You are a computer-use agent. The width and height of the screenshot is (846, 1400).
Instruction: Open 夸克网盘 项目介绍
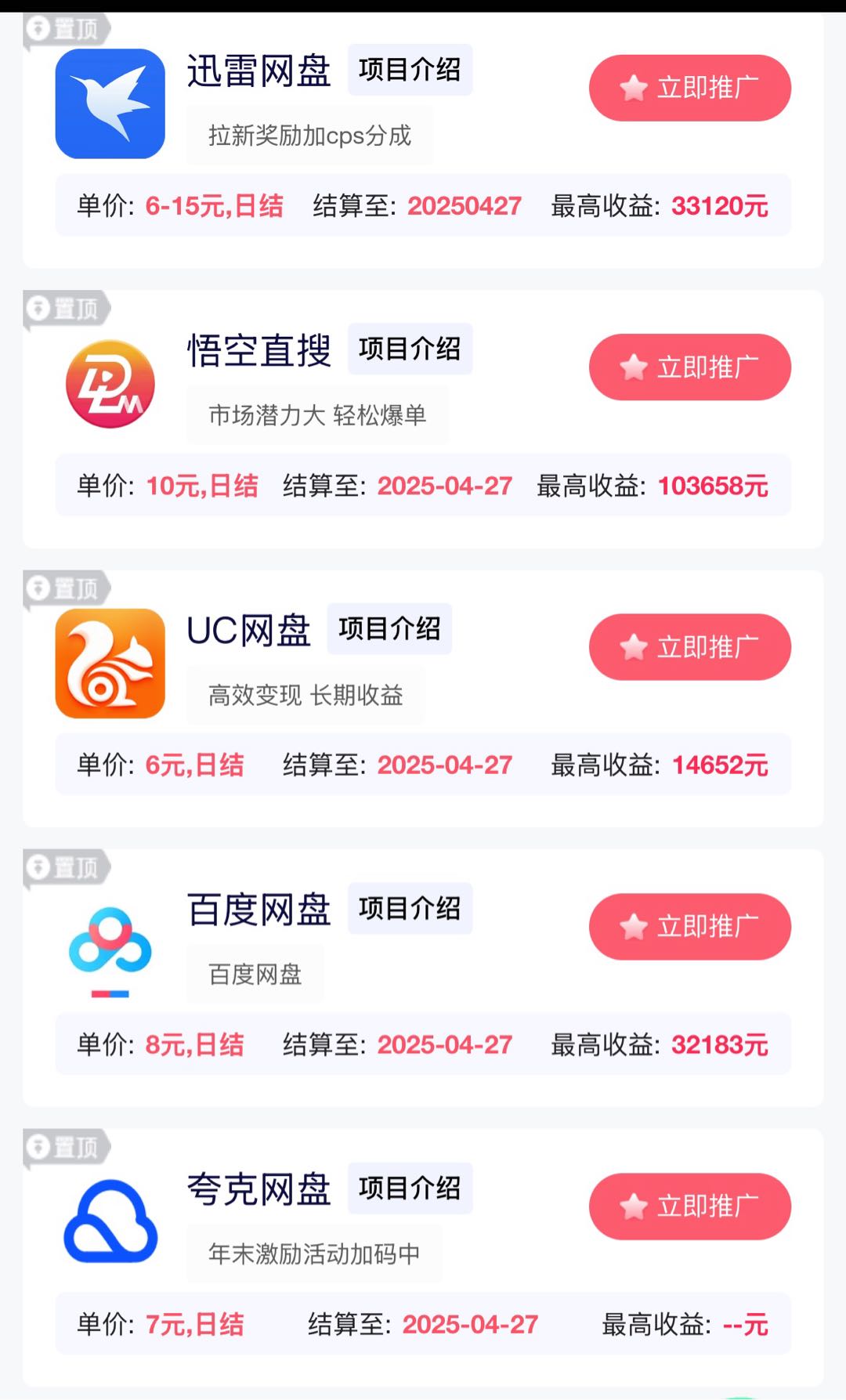click(410, 1188)
